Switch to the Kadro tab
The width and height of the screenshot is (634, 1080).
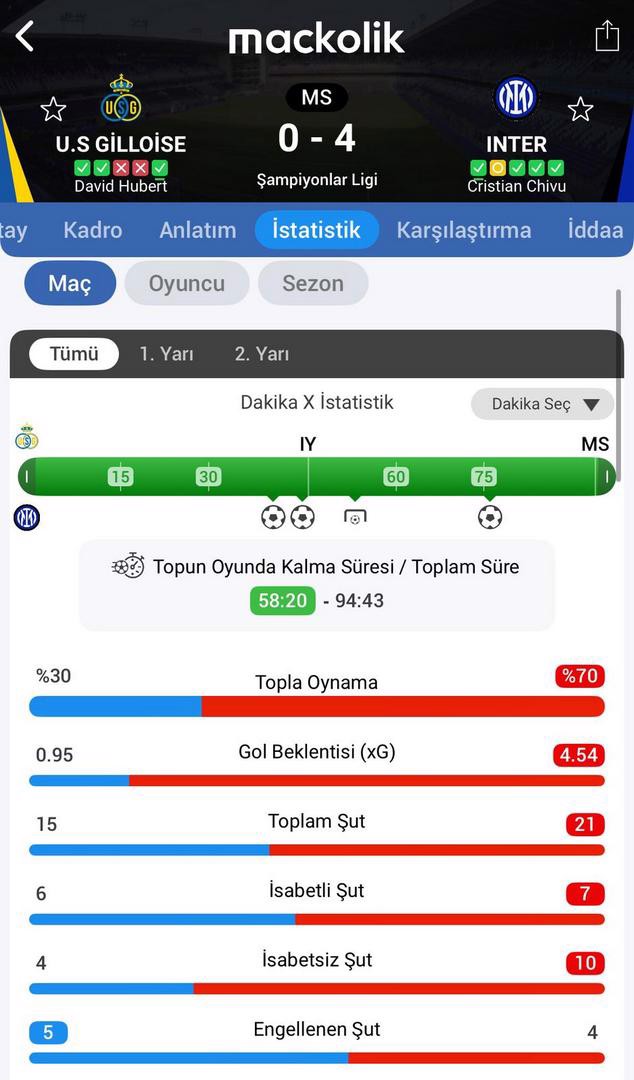tap(92, 230)
